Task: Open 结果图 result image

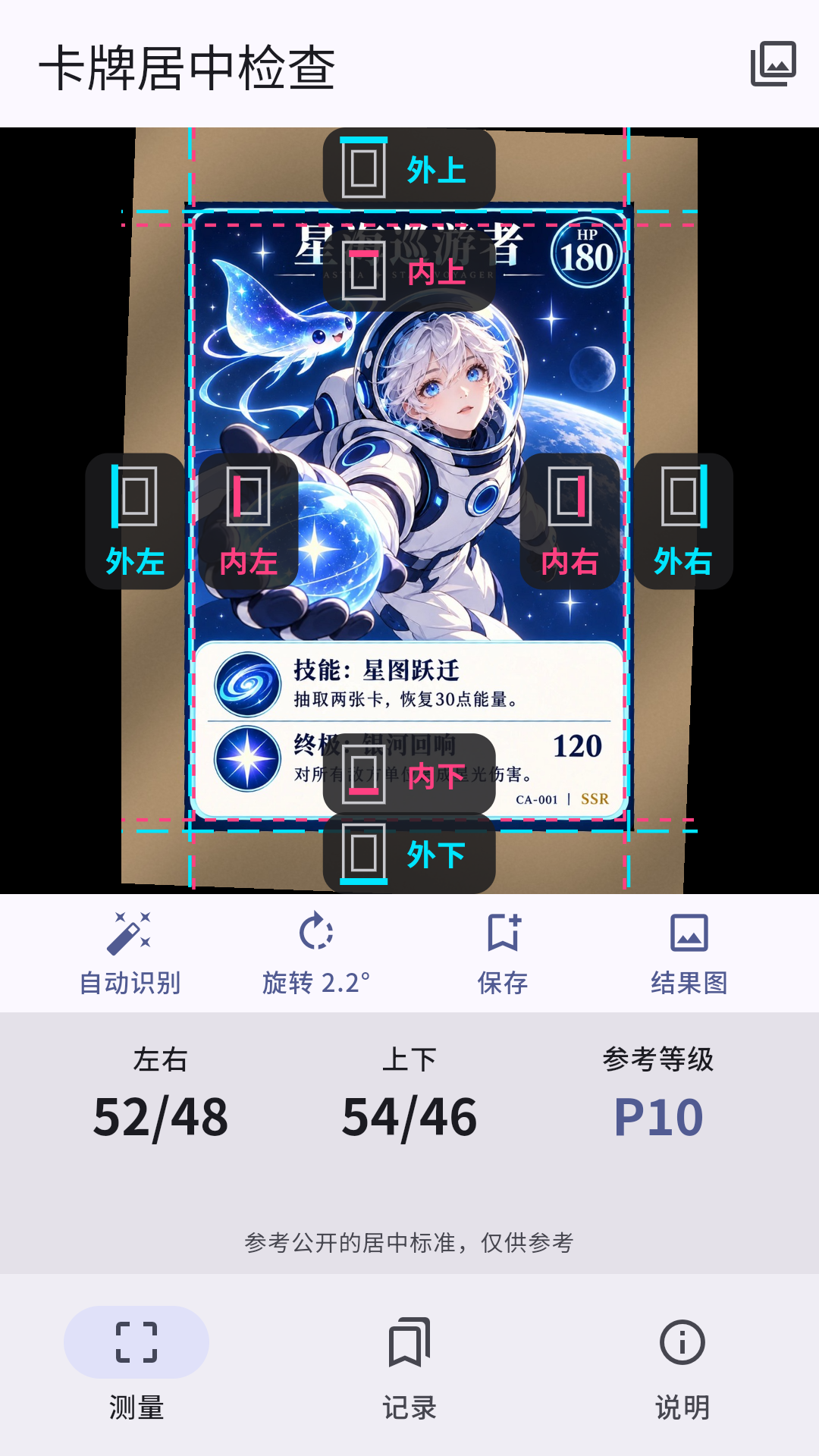Action: pos(689,953)
